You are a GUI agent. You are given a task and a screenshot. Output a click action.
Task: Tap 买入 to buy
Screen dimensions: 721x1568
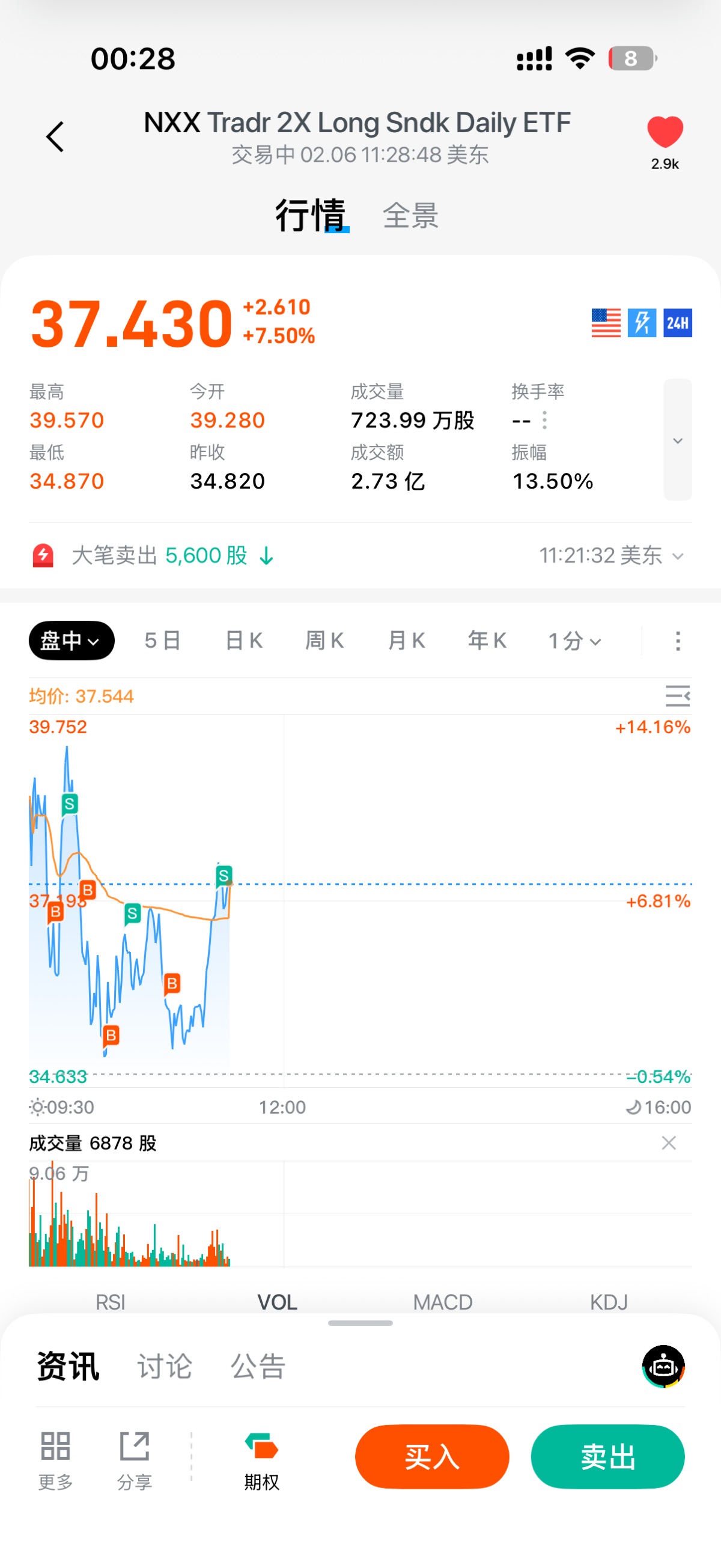(432, 1457)
